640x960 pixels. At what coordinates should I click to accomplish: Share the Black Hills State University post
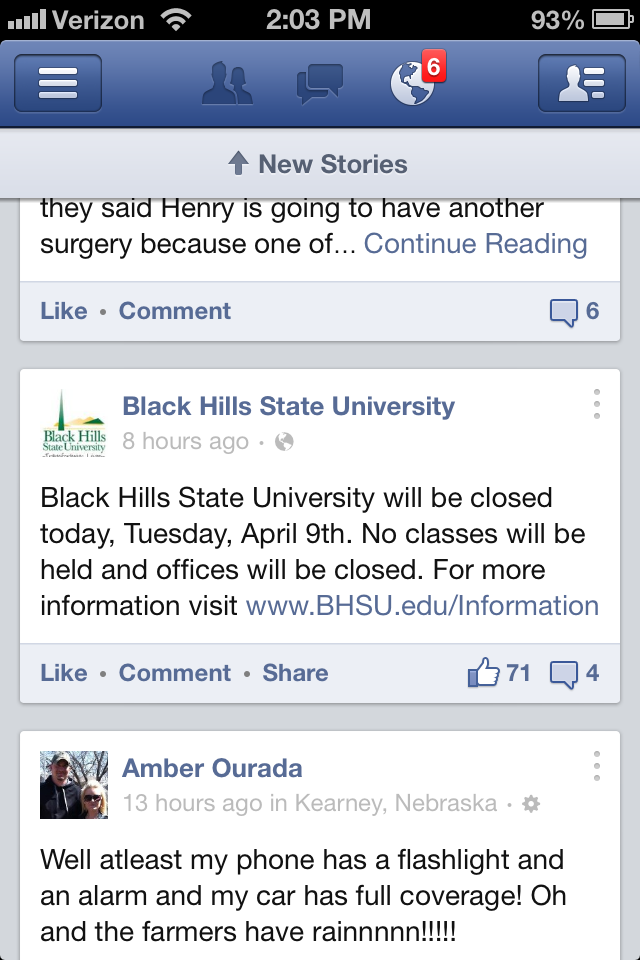click(295, 673)
